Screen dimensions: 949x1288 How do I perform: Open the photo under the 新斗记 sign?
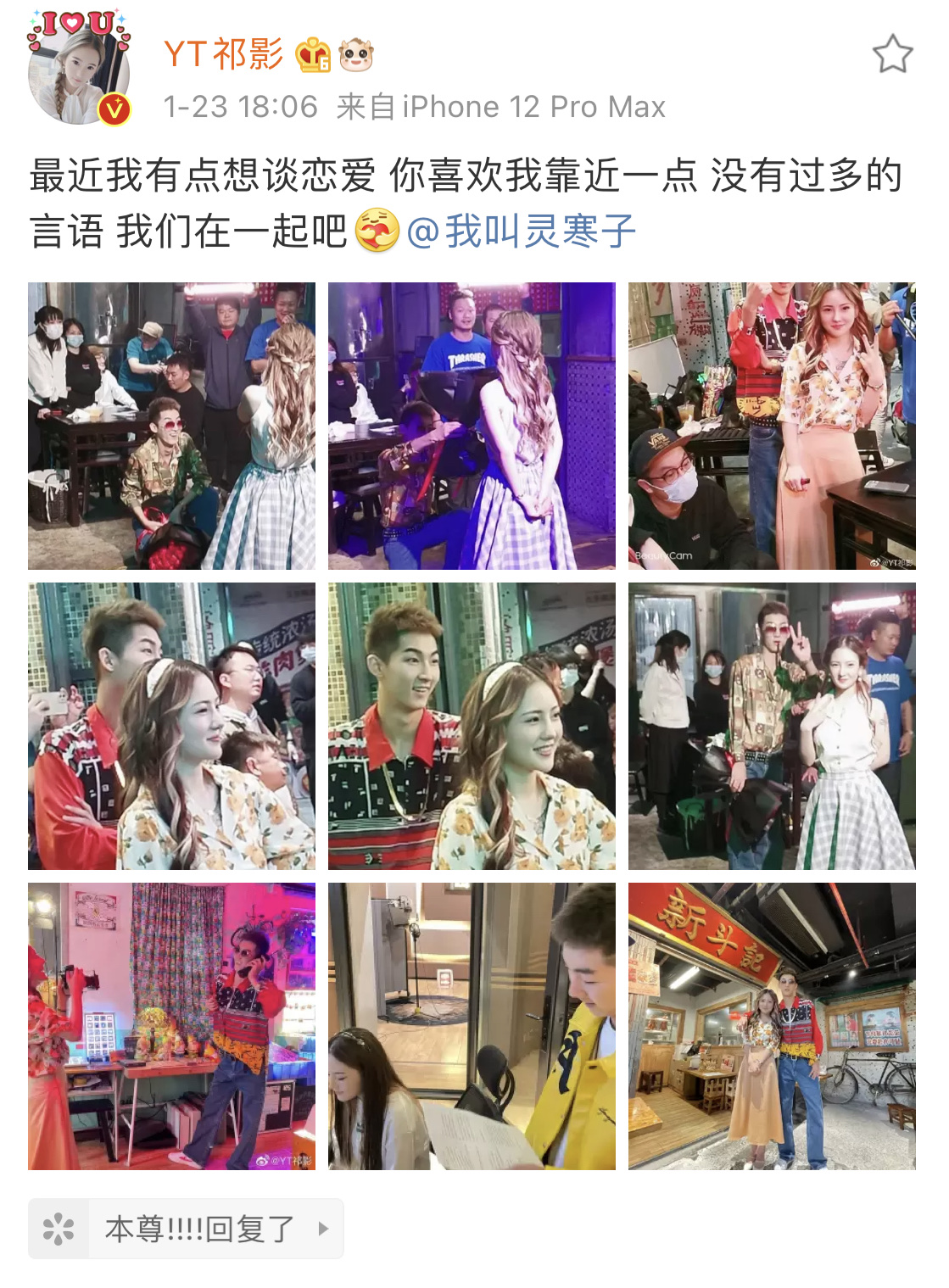pos(772,1026)
